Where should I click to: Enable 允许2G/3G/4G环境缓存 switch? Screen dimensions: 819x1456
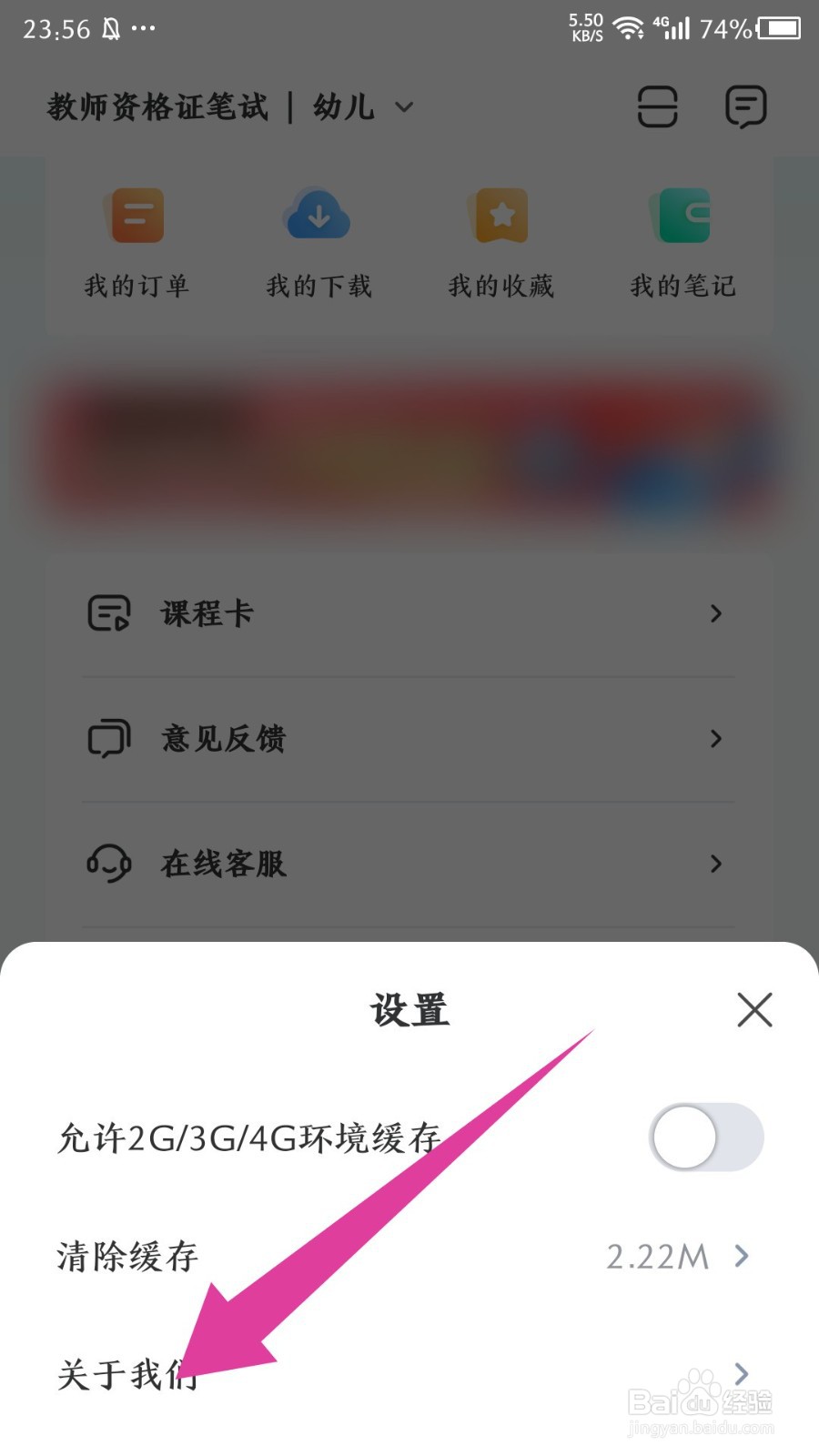(705, 1137)
